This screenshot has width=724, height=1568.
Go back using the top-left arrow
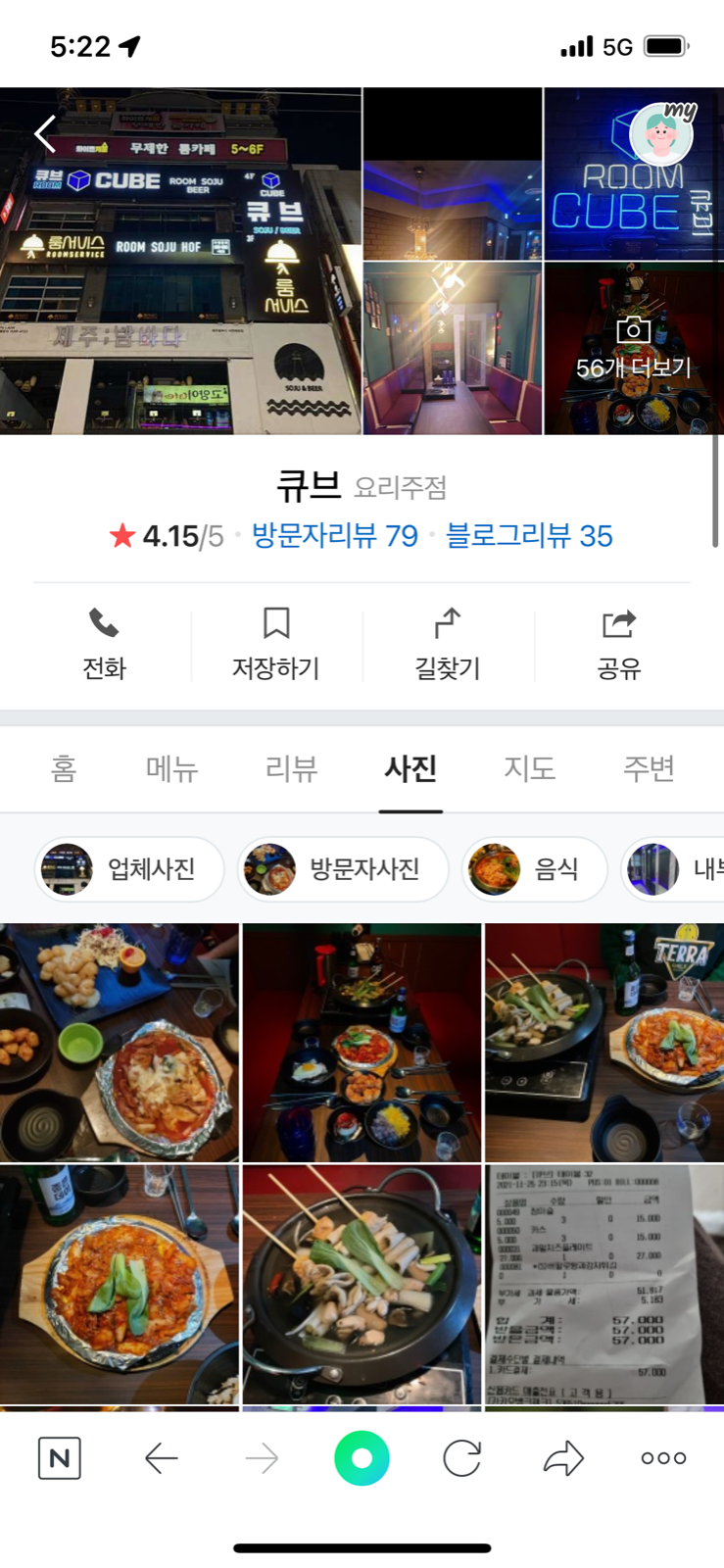coord(44,133)
